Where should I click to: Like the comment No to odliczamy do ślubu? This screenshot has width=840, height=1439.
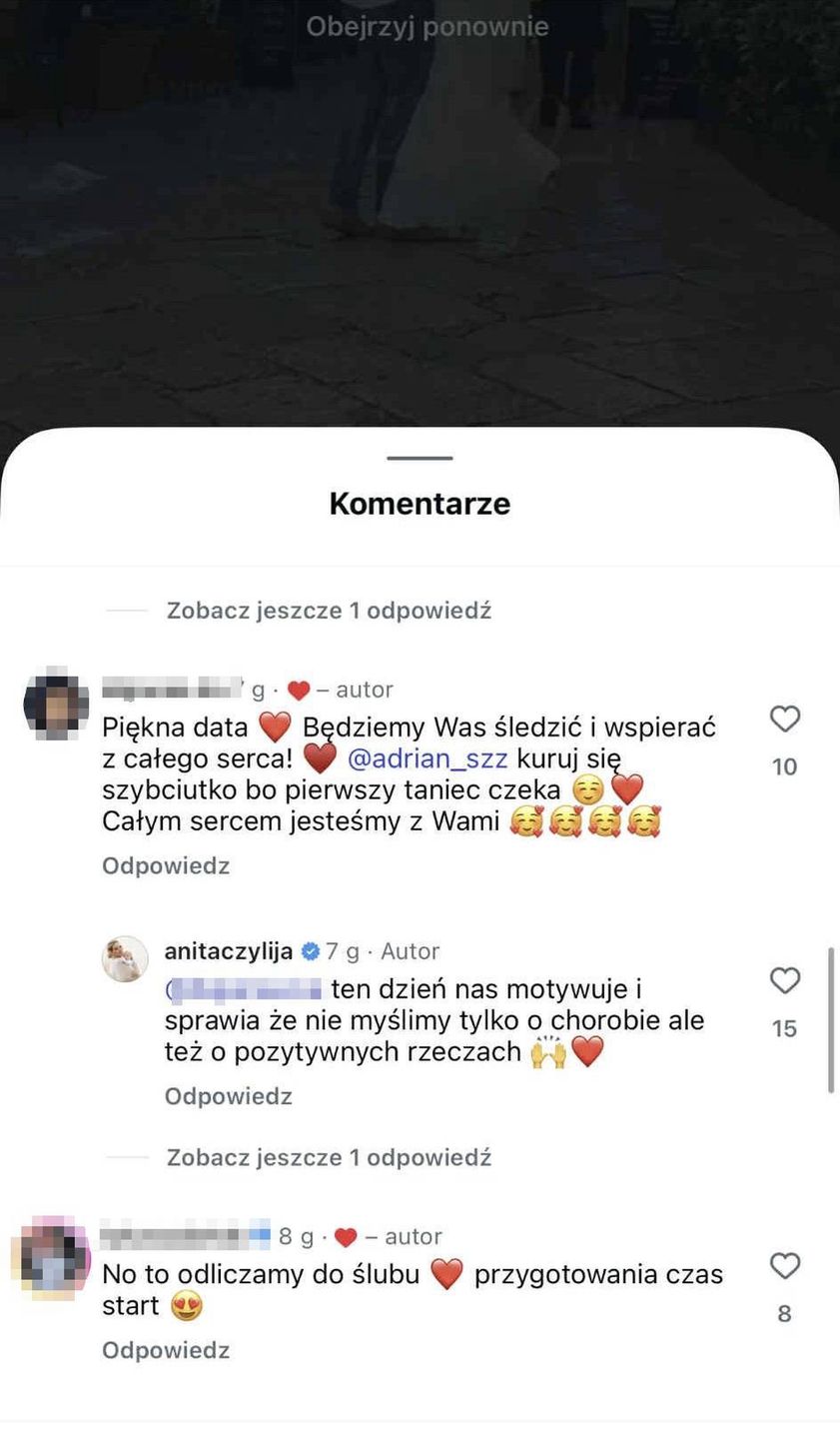click(785, 1267)
